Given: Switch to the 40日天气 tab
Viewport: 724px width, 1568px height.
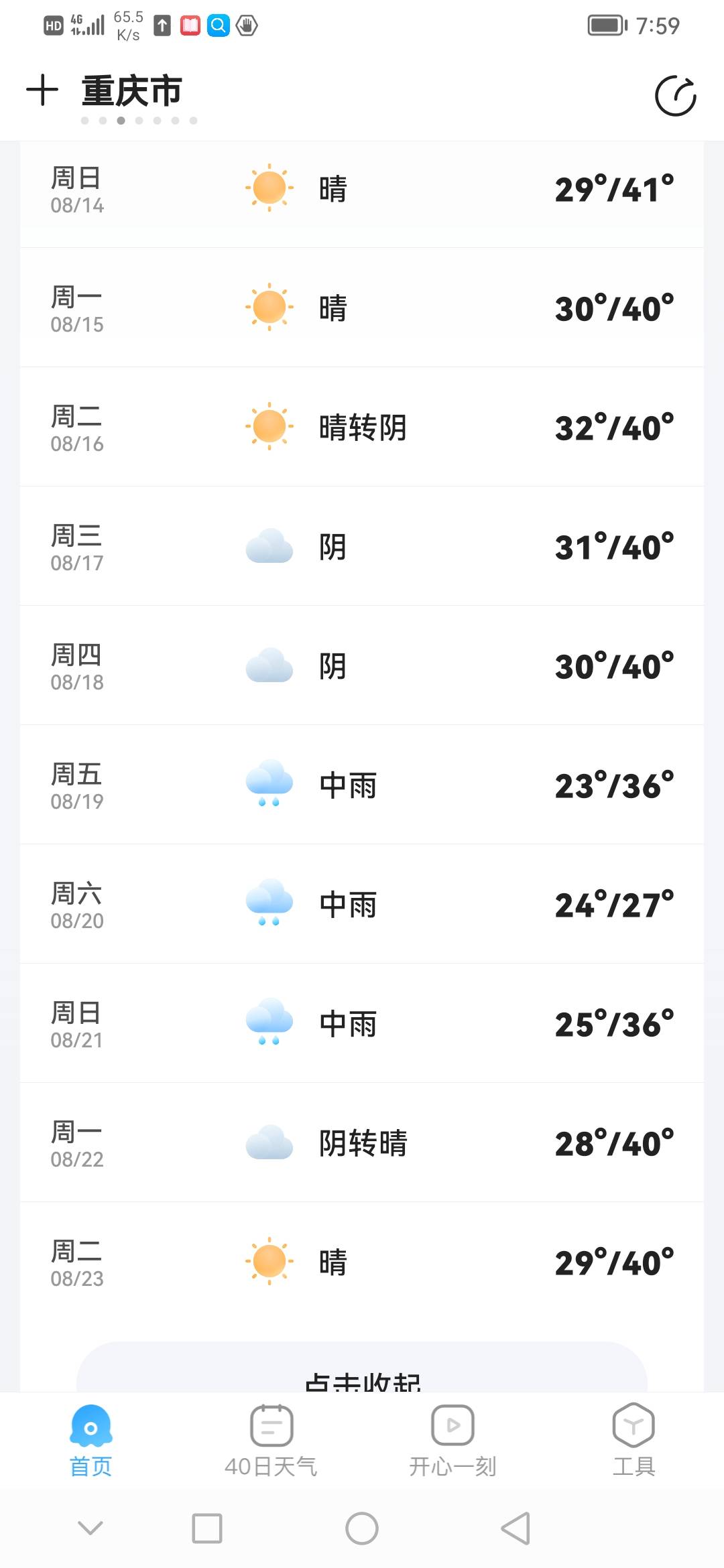Looking at the screenshot, I should pyautogui.click(x=271, y=1441).
